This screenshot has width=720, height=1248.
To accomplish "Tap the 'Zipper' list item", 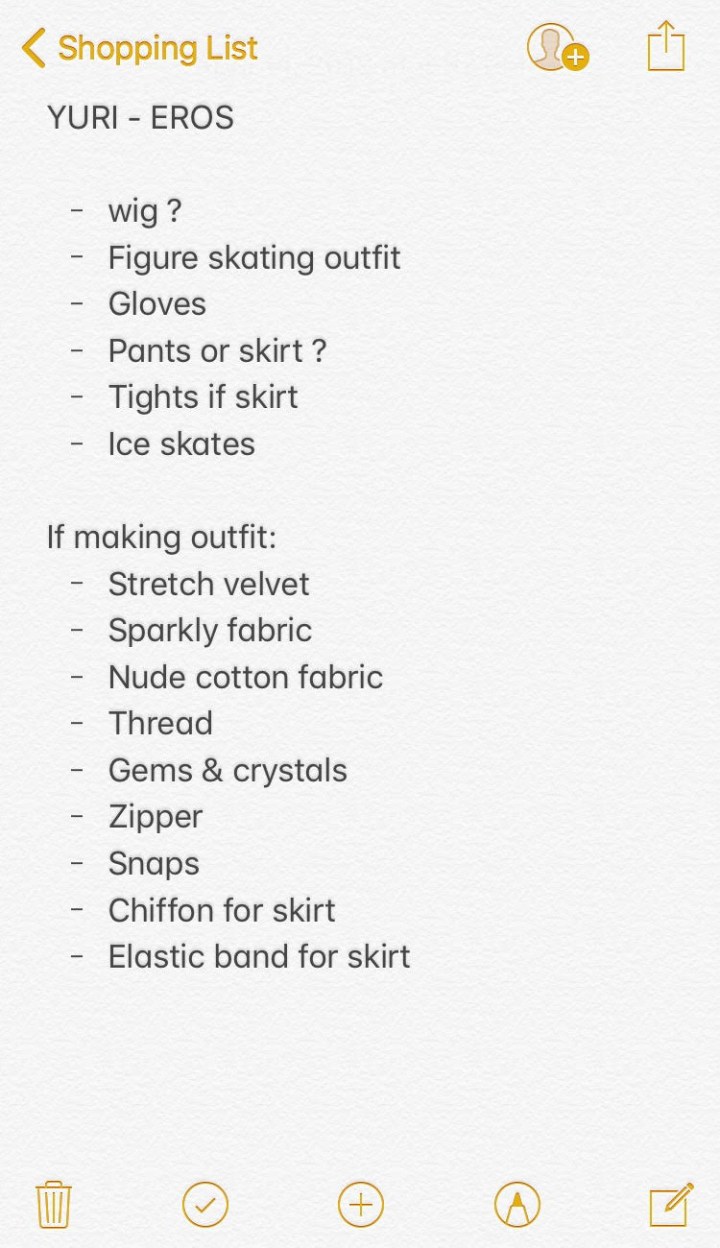I will point(155,816).
